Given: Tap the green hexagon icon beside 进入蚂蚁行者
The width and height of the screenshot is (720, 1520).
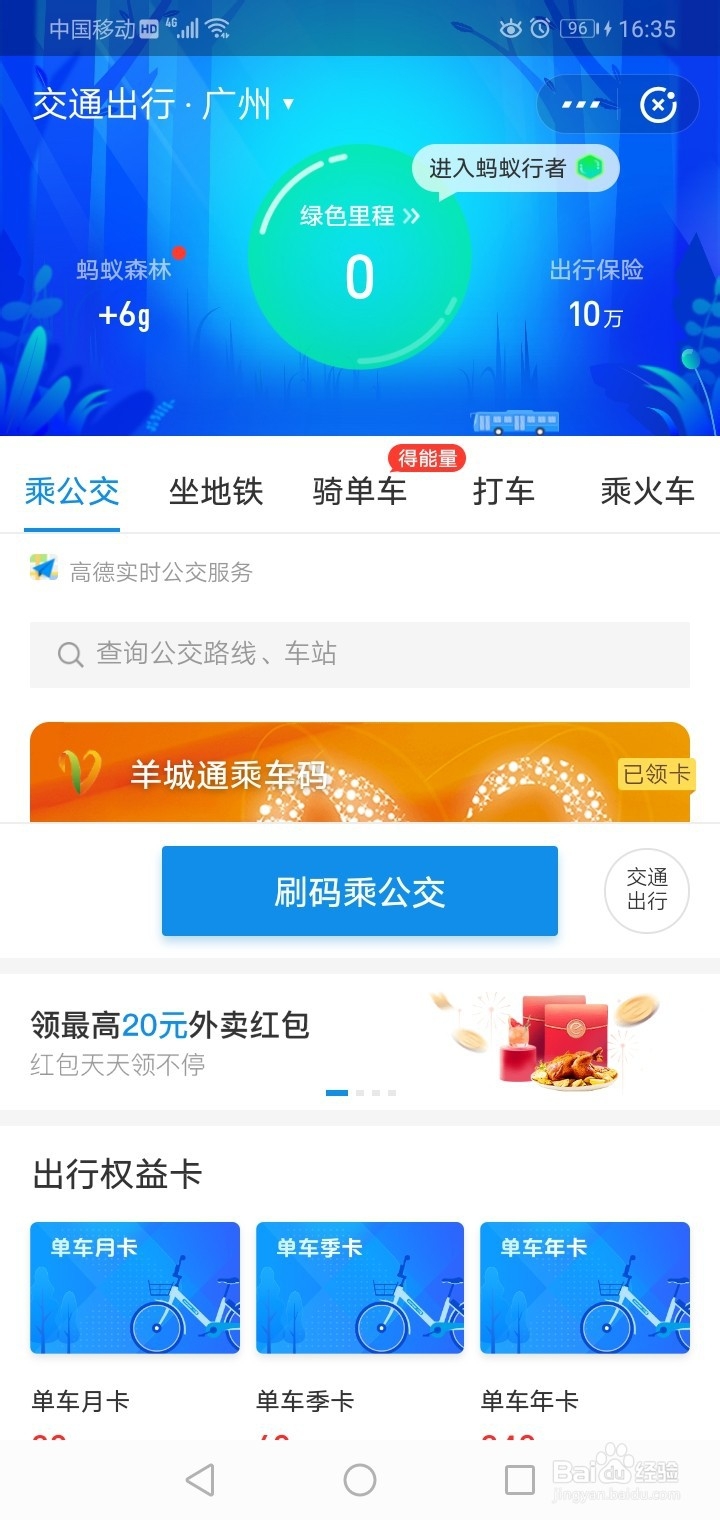Looking at the screenshot, I should click(x=591, y=168).
